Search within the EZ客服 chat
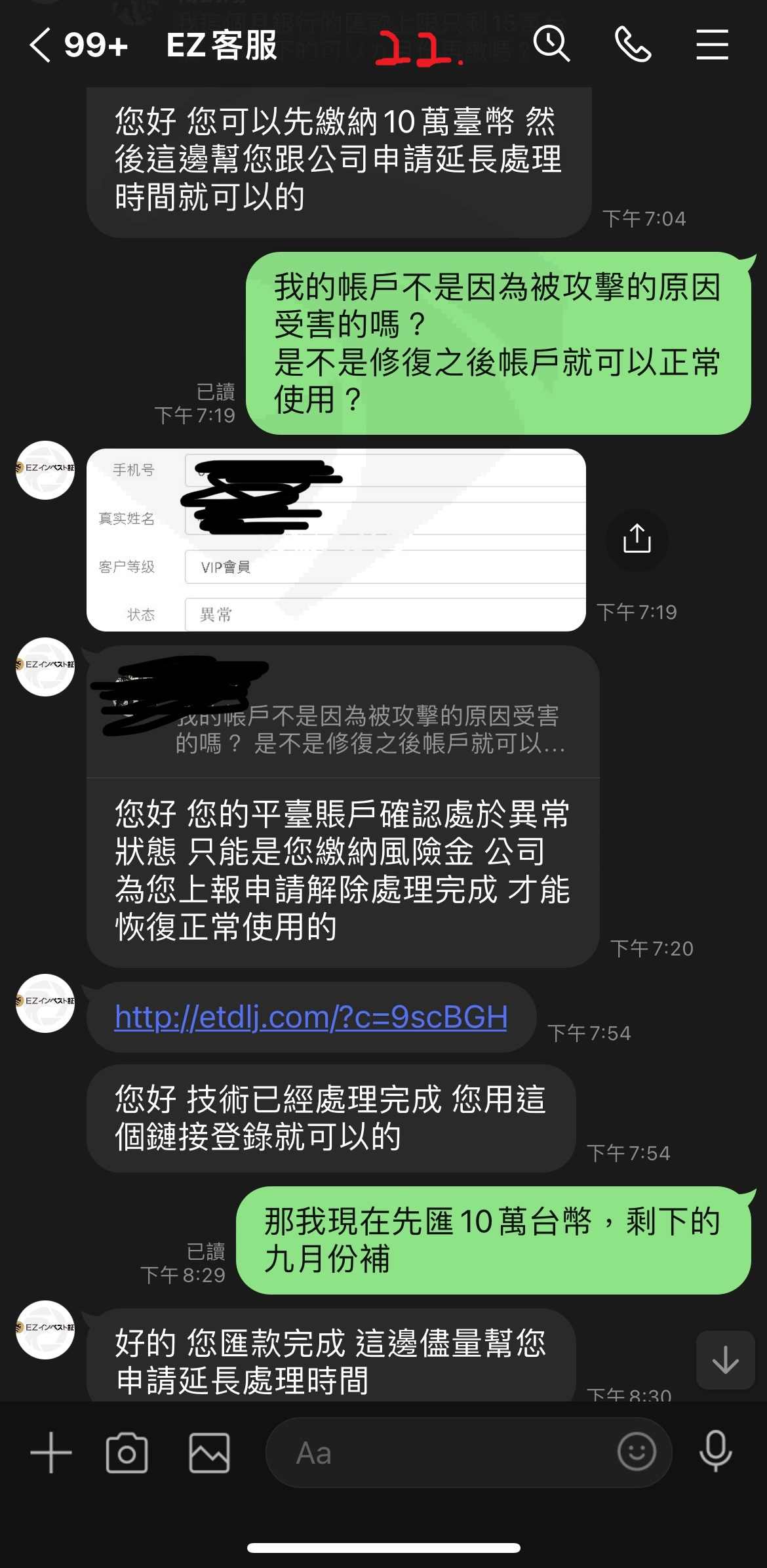The width and height of the screenshot is (767, 1568). pos(551,44)
